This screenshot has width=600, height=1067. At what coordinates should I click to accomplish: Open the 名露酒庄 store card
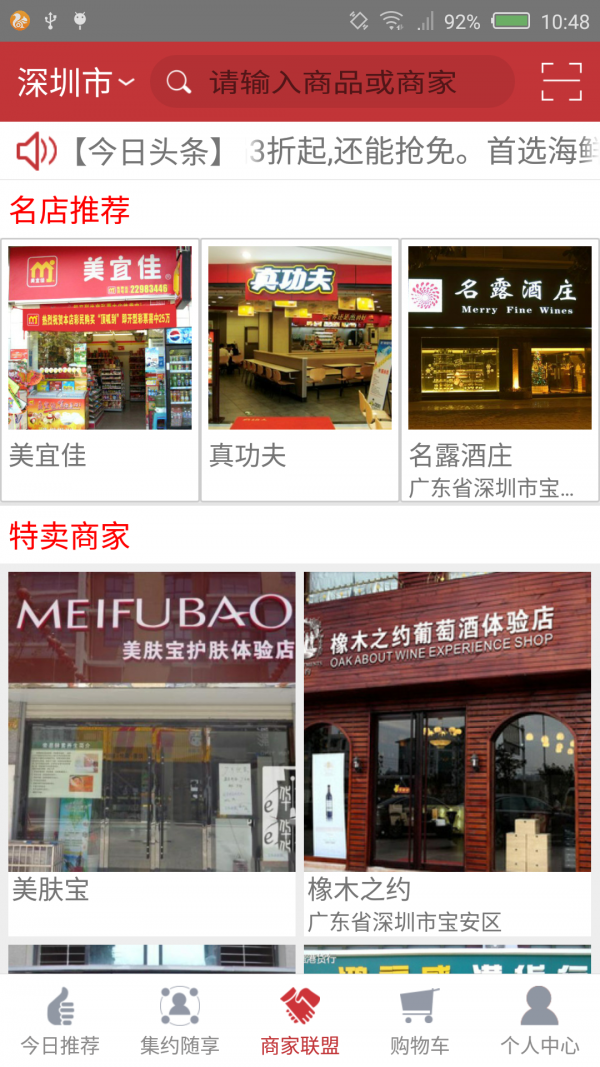(x=499, y=368)
